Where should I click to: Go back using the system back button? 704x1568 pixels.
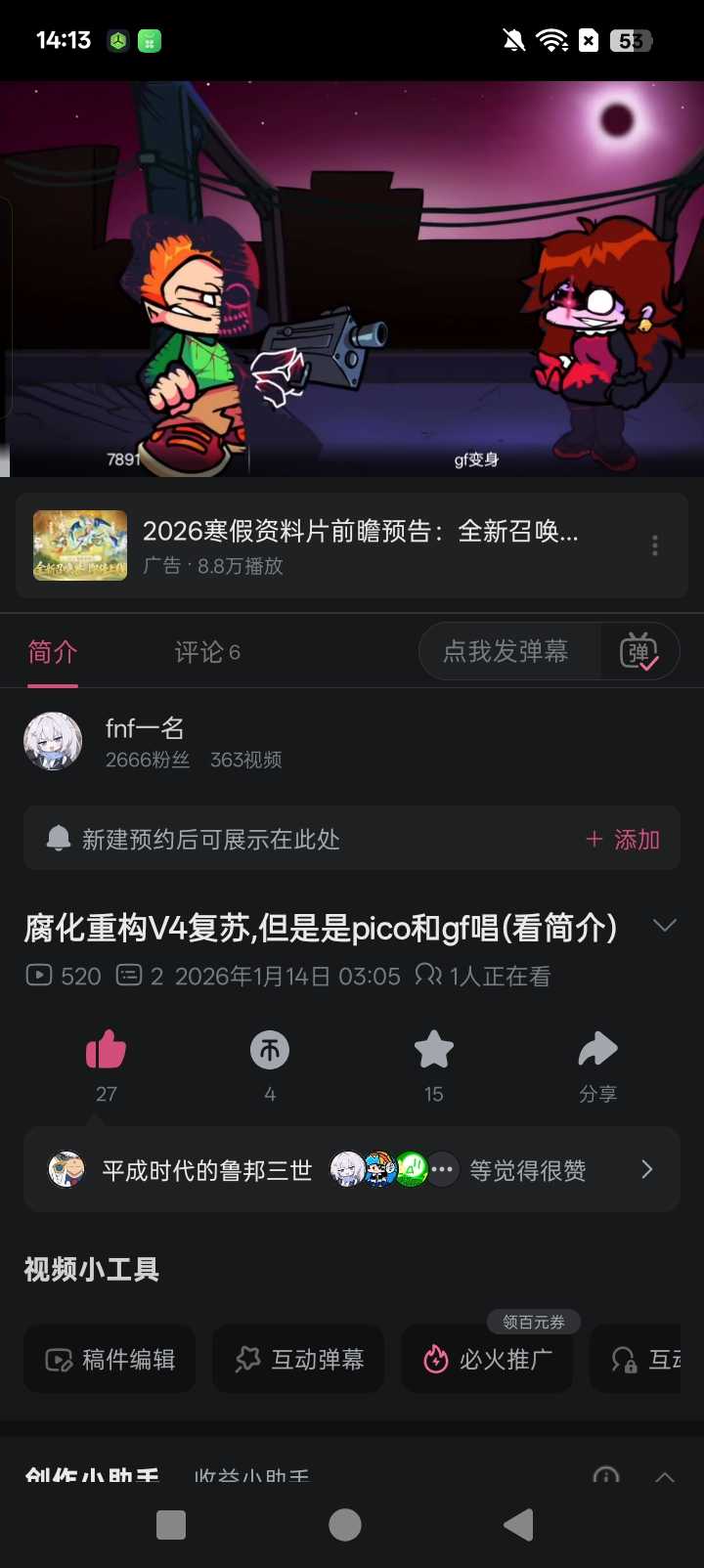518,1525
